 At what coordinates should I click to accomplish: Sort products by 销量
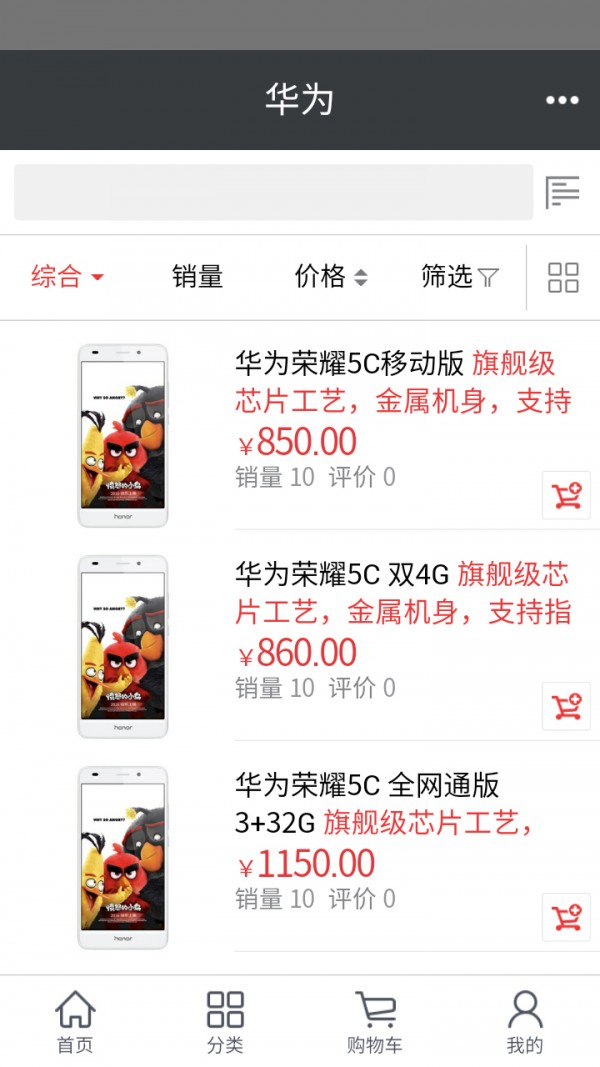[x=197, y=277]
